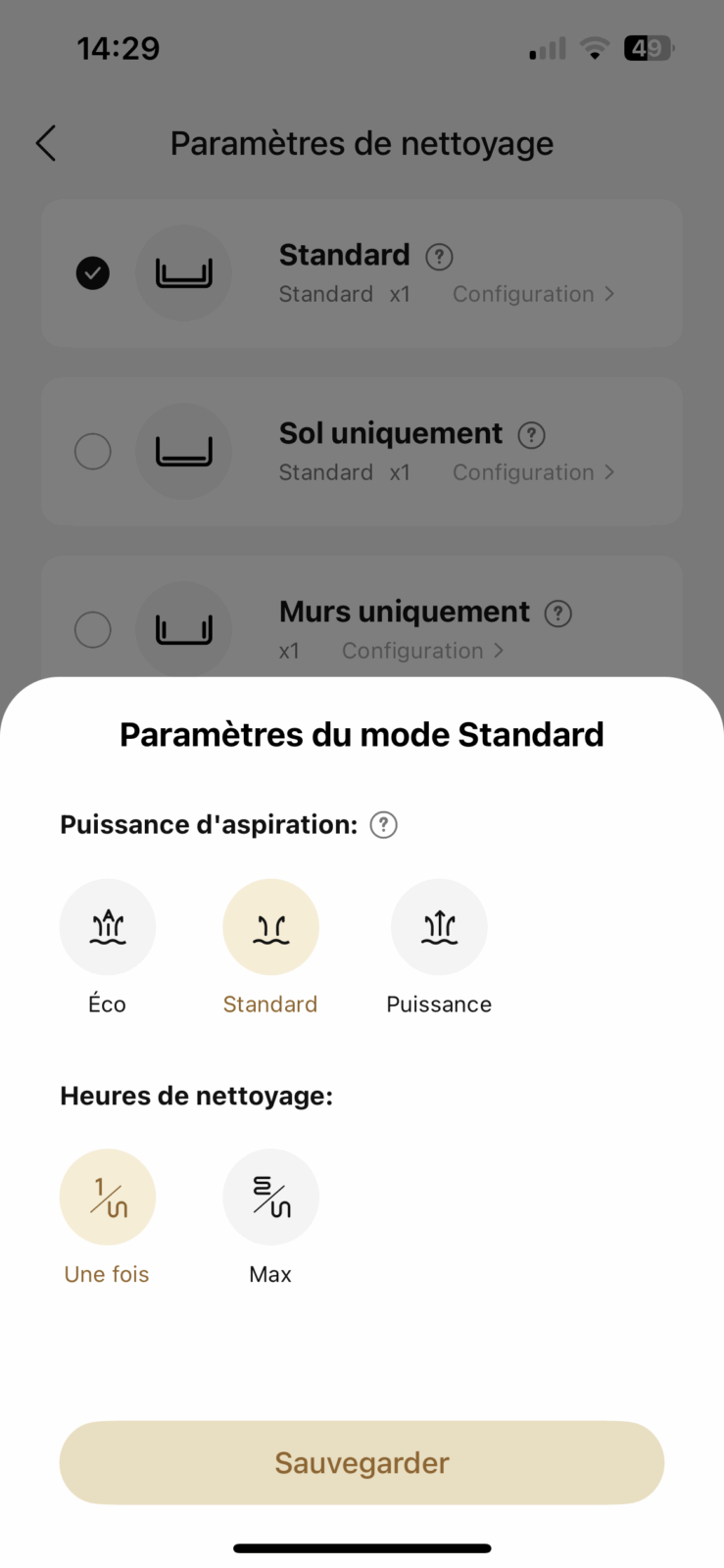724x1568 pixels.
Task: Open help for Puissance d'aspiration
Action: pos(384,825)
